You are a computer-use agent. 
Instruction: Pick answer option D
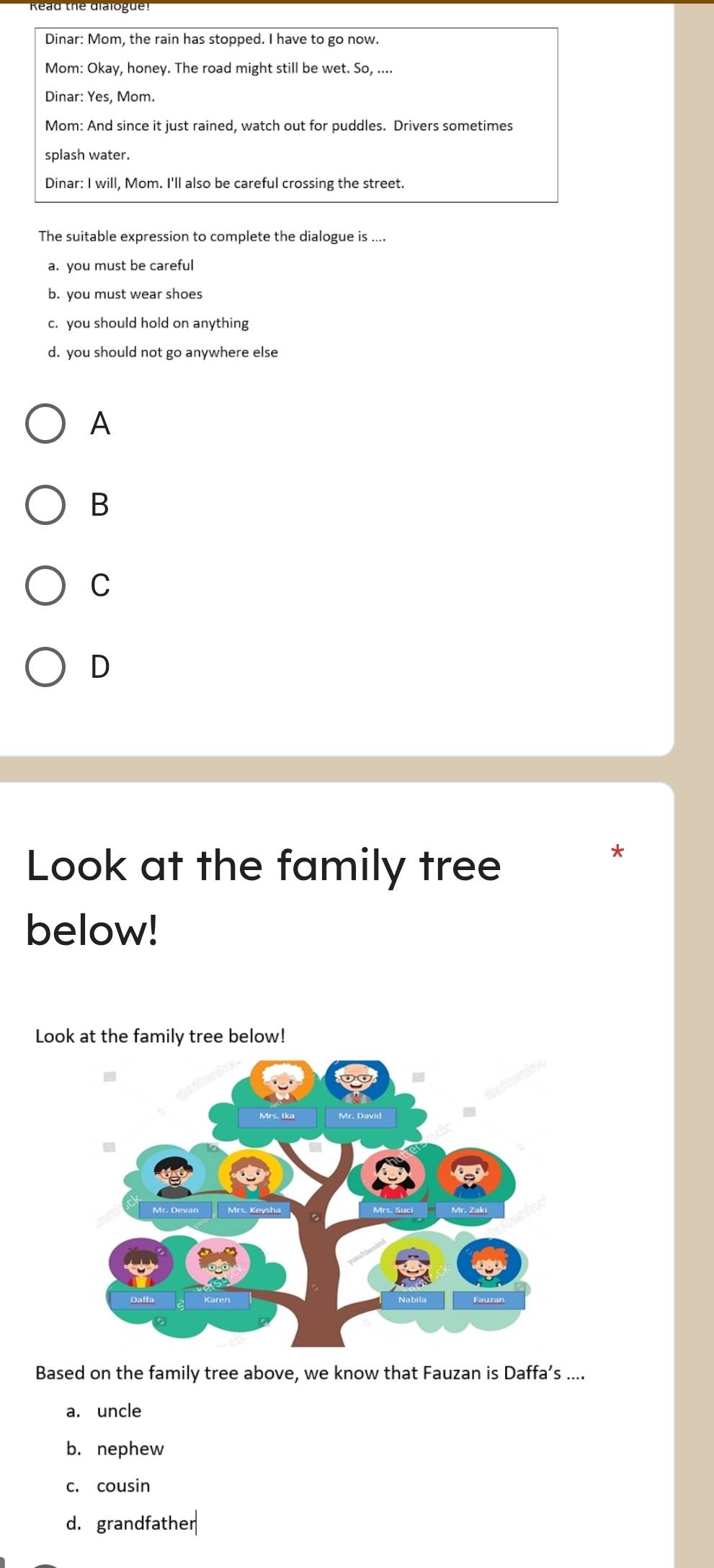(x=45, y=667)
